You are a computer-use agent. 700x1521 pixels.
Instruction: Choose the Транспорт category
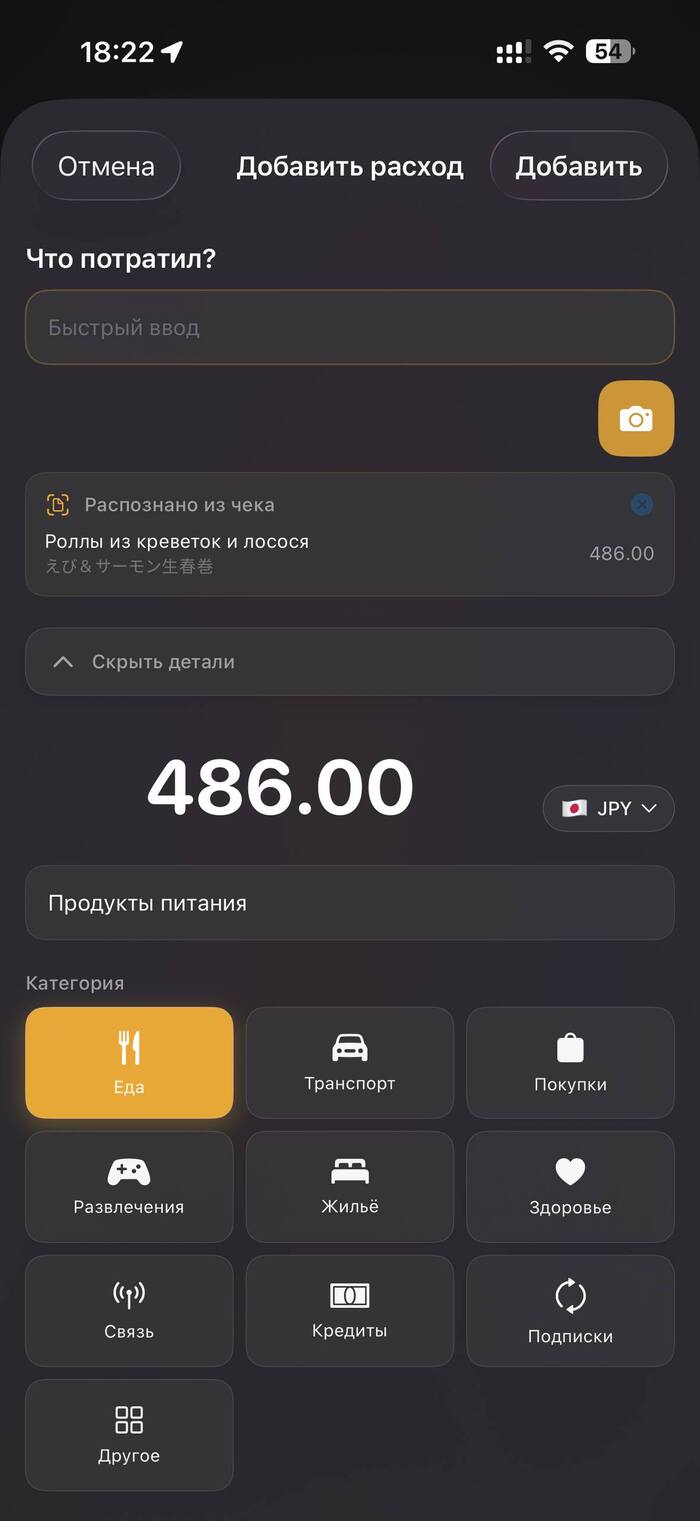tap(349, 1062)
